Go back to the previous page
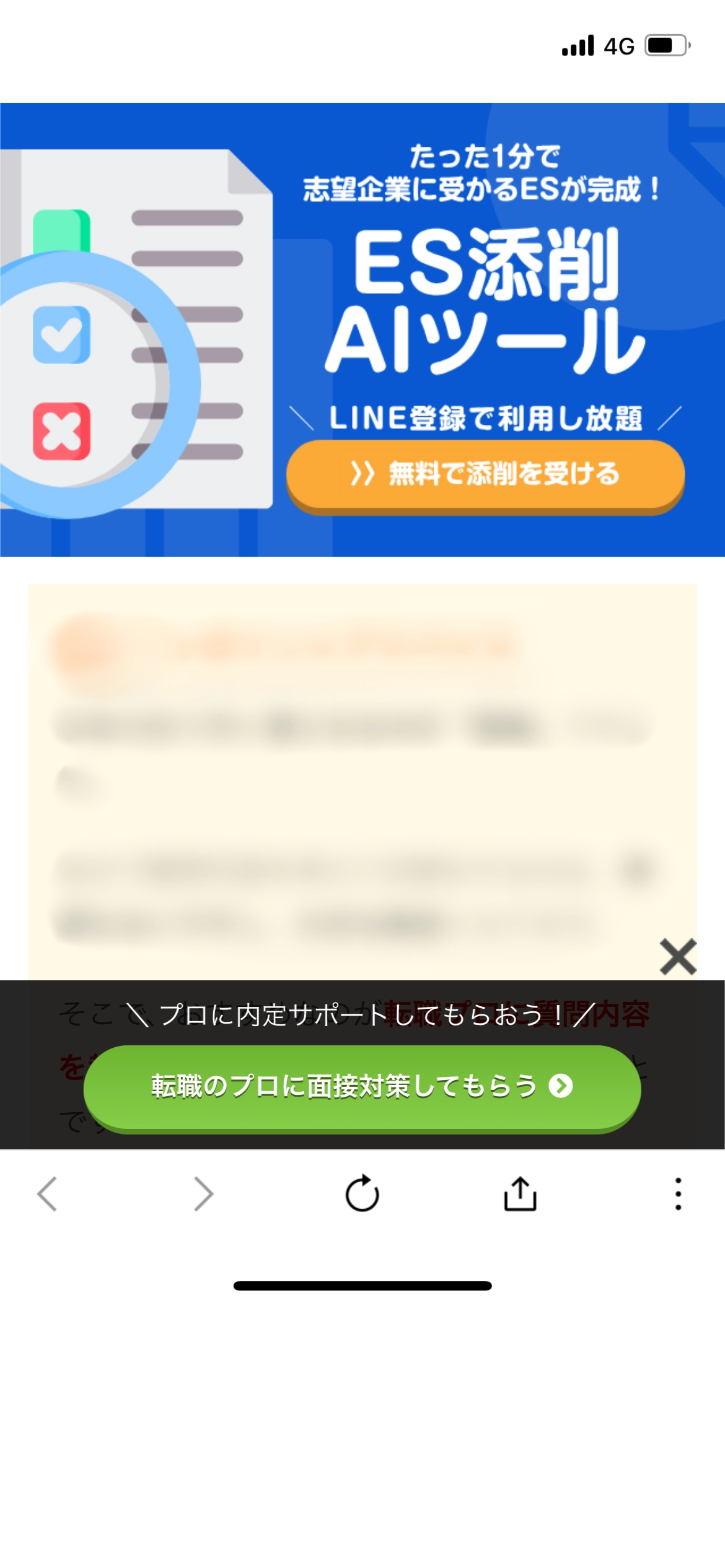This screenshot has height=1568, width=725. (x=48, y=1193)
